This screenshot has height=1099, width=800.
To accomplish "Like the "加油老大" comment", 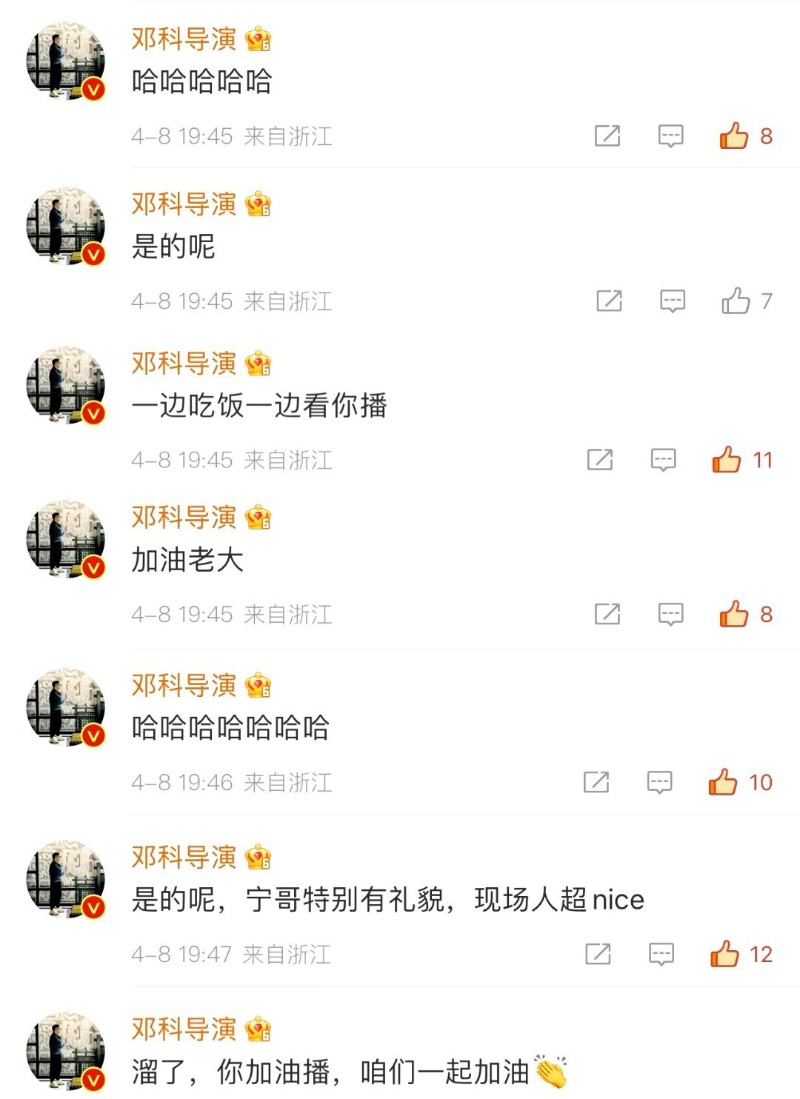I will click(734, 614).
